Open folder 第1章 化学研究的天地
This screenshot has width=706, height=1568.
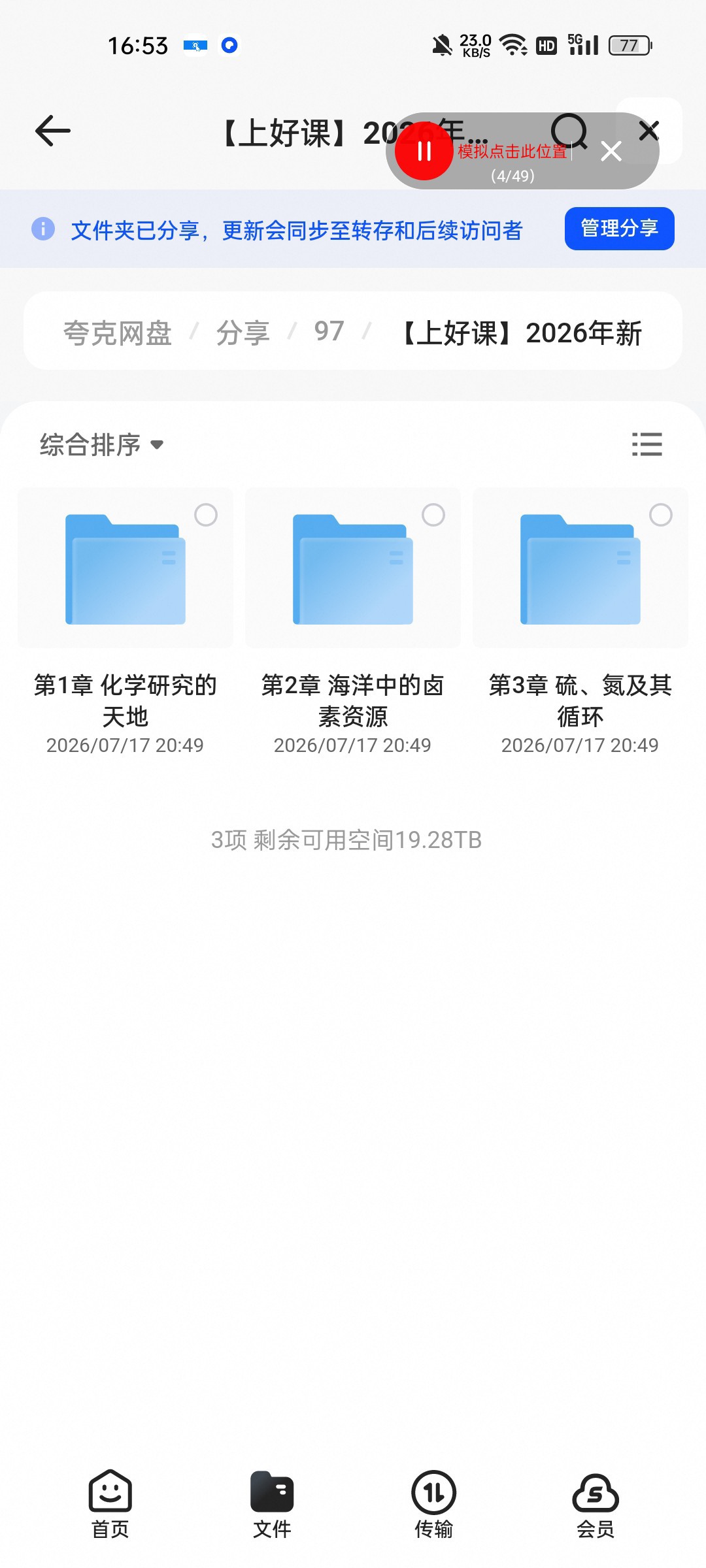(126, 568)
